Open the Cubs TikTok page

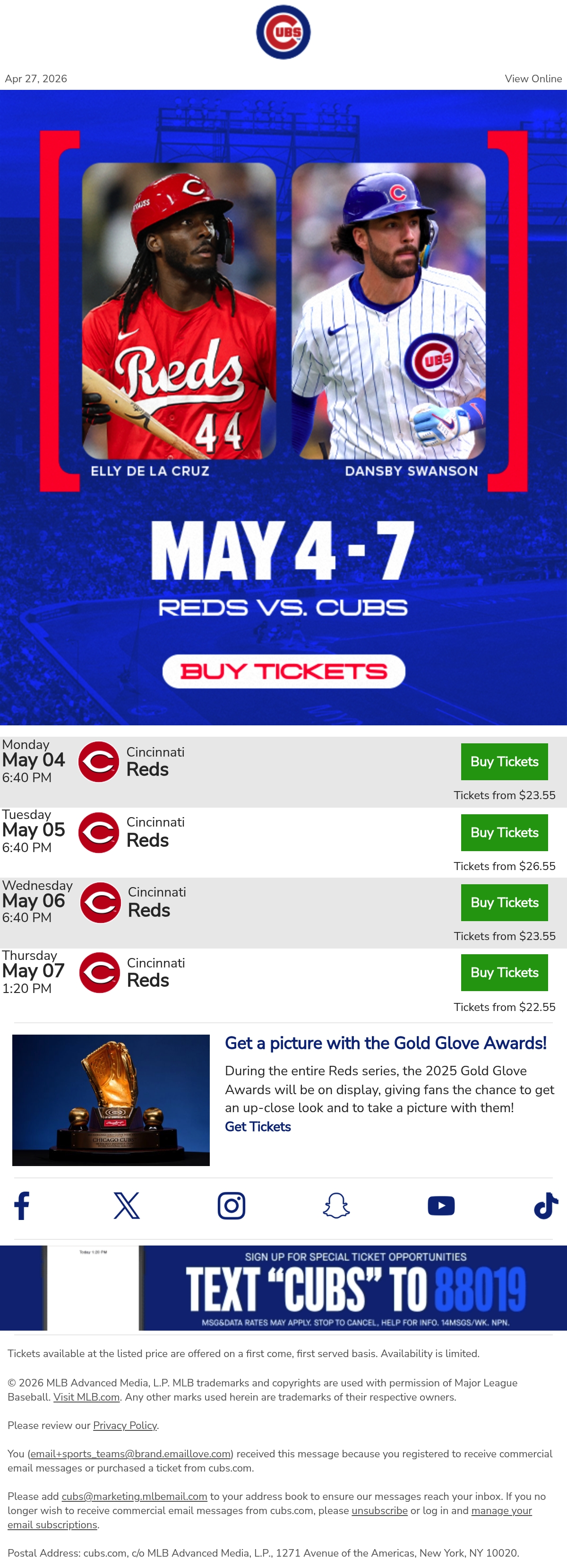click(546, 1205)
